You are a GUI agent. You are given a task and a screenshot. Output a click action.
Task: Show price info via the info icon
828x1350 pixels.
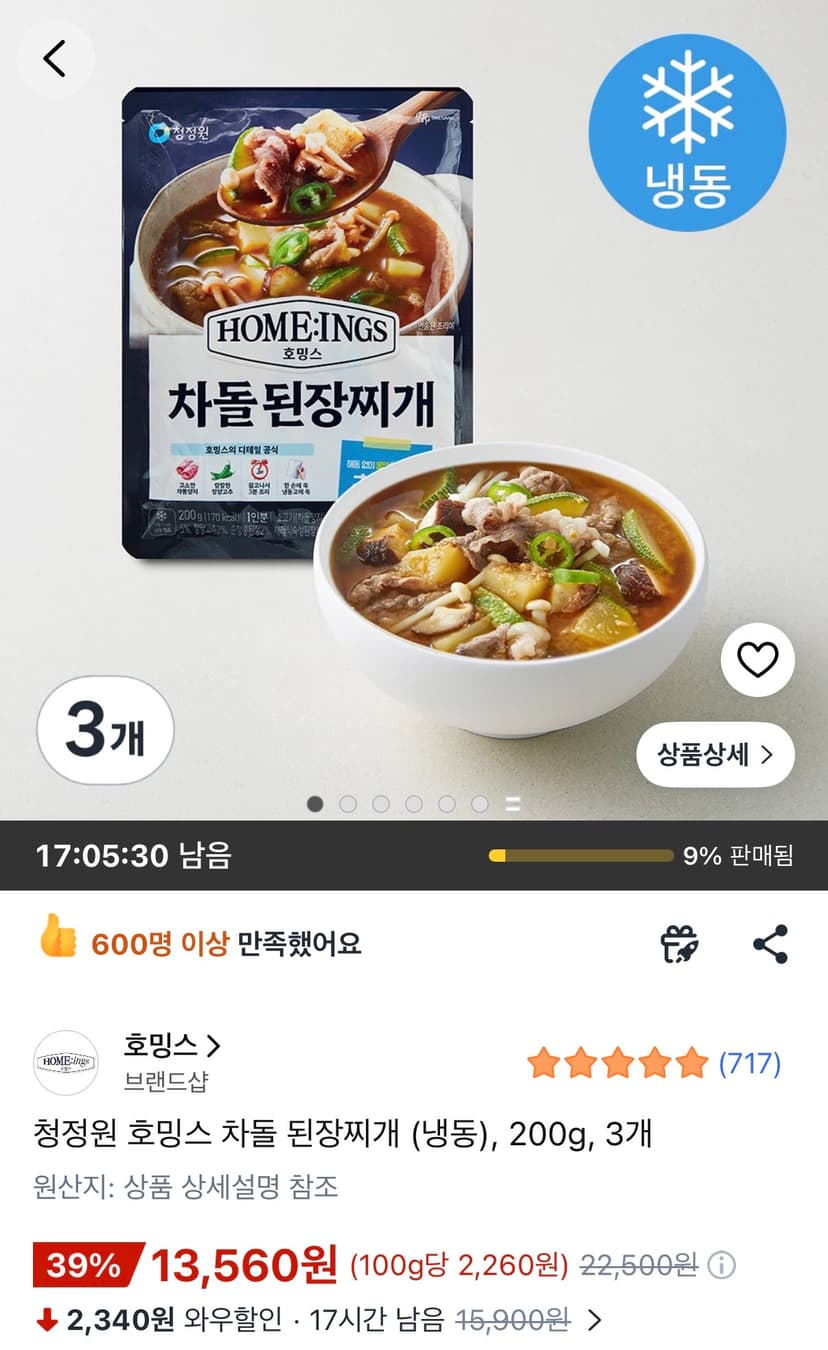coord(721,1266)
